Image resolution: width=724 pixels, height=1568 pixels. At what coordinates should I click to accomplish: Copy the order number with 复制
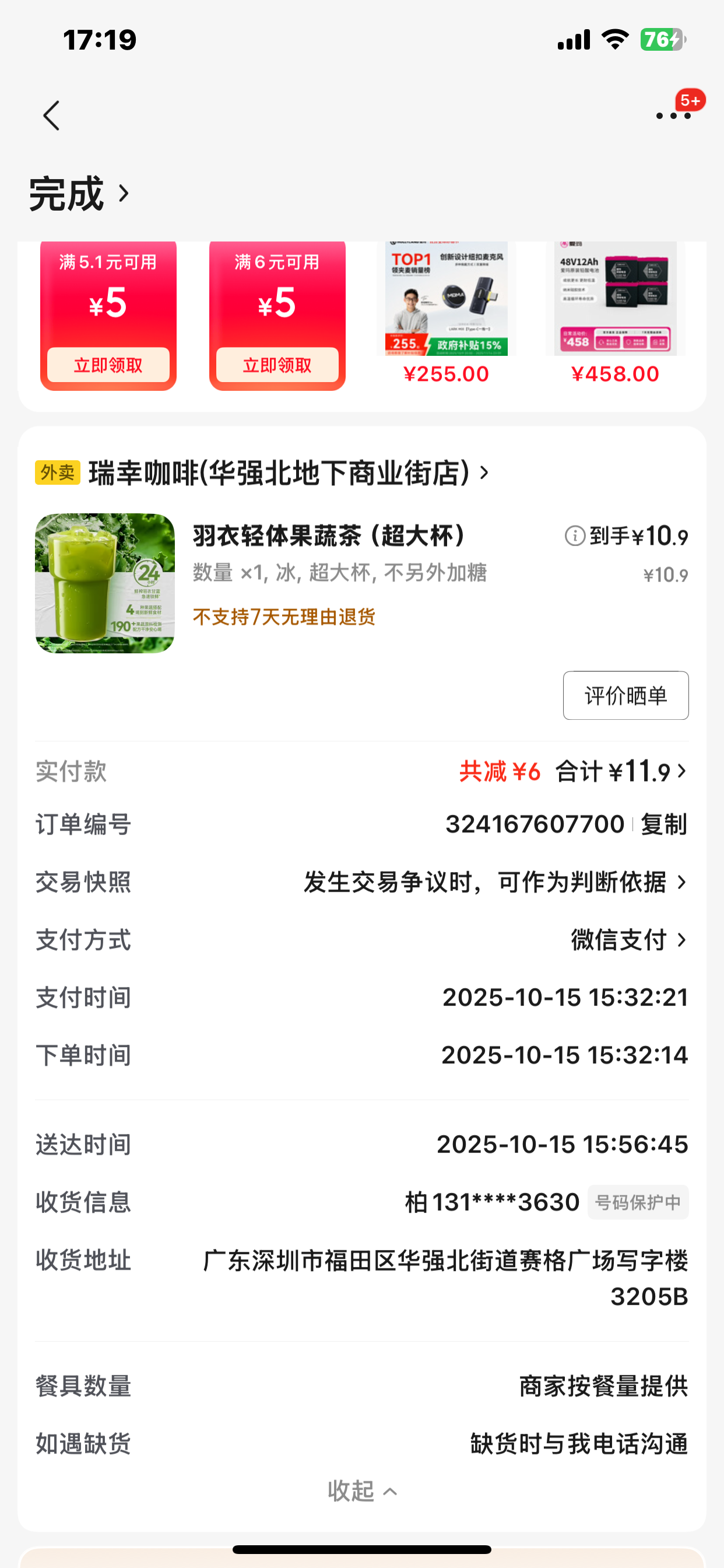click(663, 824)
